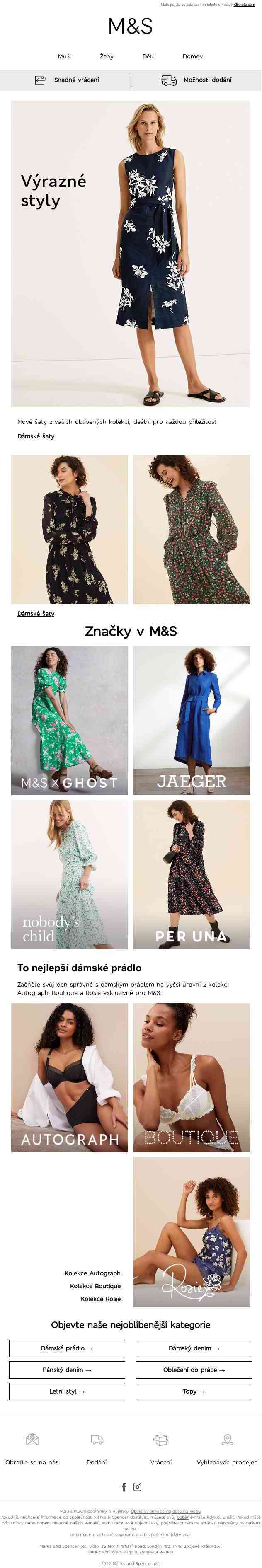The image size is (262, 1568).
Task: Go to the Děti section
Action: point(148,56)
